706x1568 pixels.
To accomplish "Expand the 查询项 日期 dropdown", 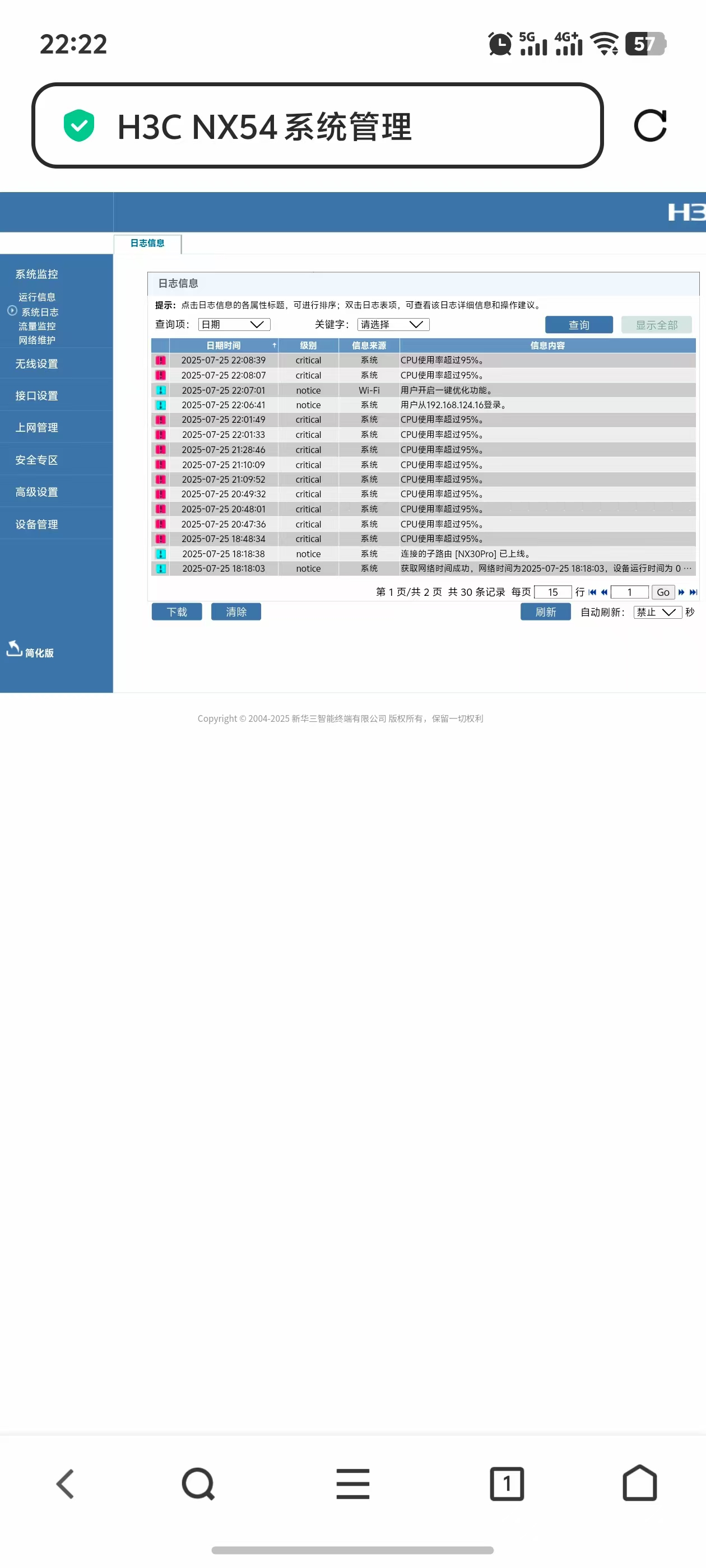I will click(x=235, y=324).
